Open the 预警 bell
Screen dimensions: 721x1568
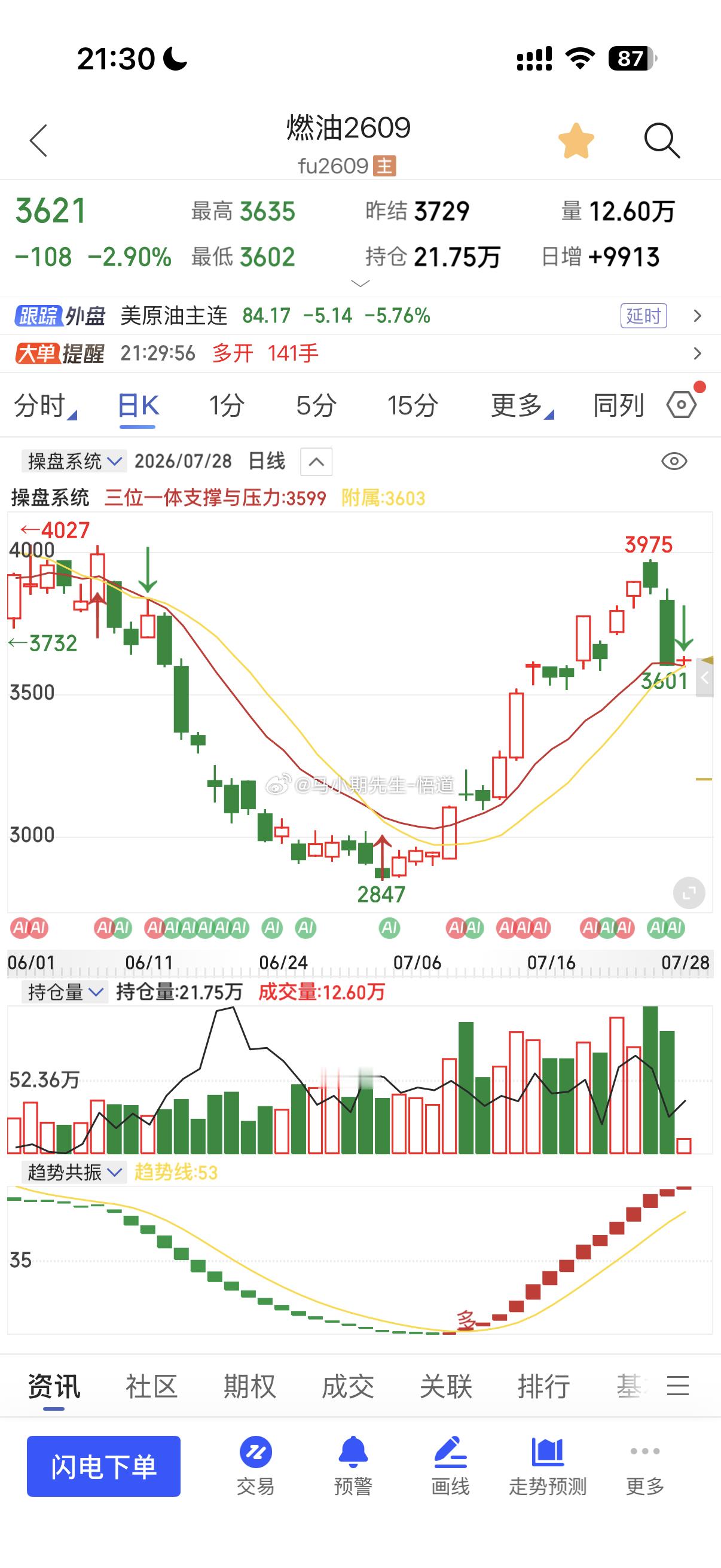click(353, 1466)
